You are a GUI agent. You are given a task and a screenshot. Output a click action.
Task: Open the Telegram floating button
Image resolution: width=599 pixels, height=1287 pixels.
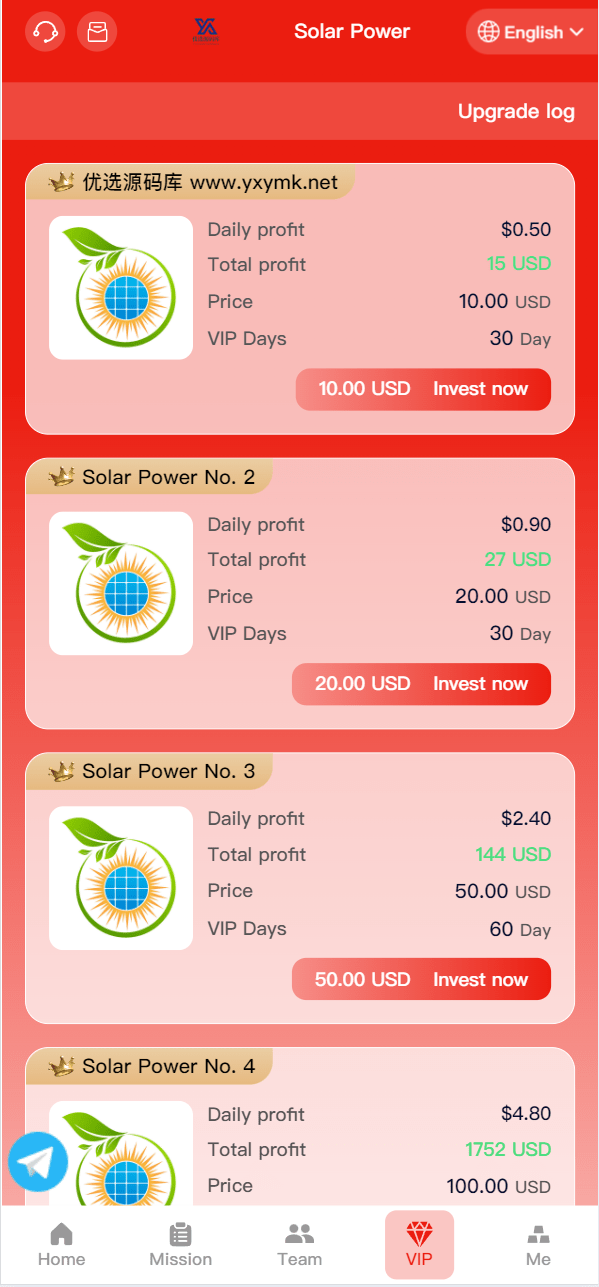click(38, 1162)
